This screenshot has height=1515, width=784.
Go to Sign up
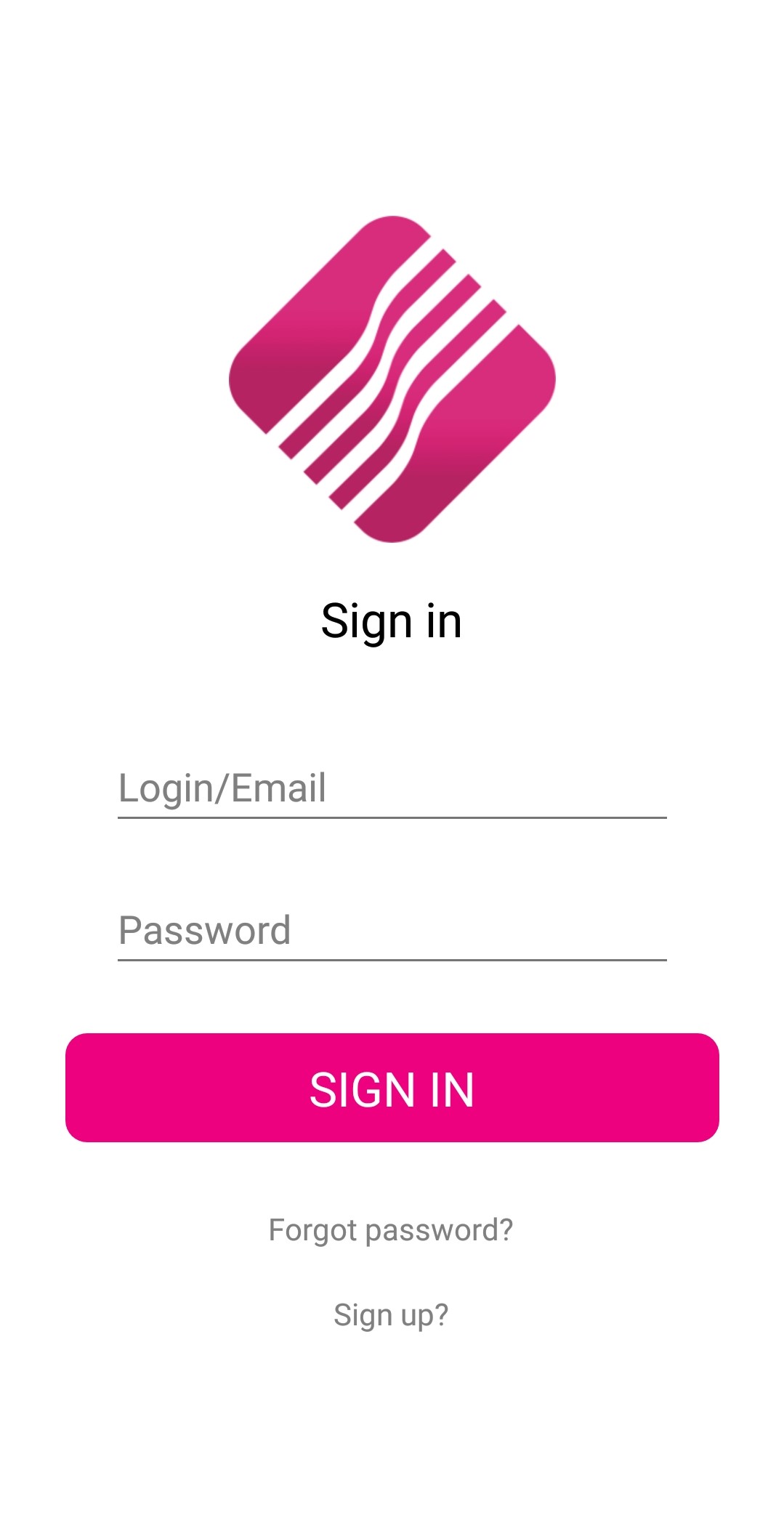coord(391,1315)
